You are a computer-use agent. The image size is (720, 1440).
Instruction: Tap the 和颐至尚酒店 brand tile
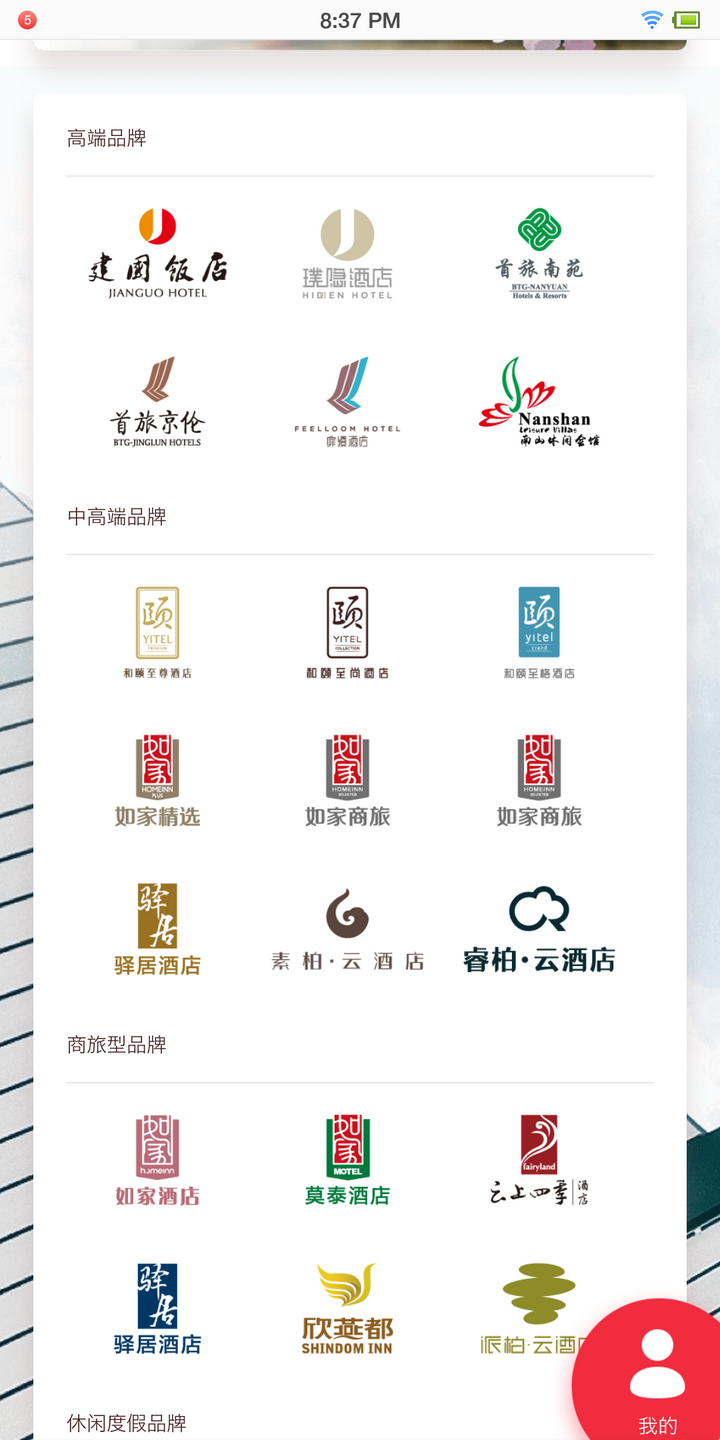tap(348, 633)
